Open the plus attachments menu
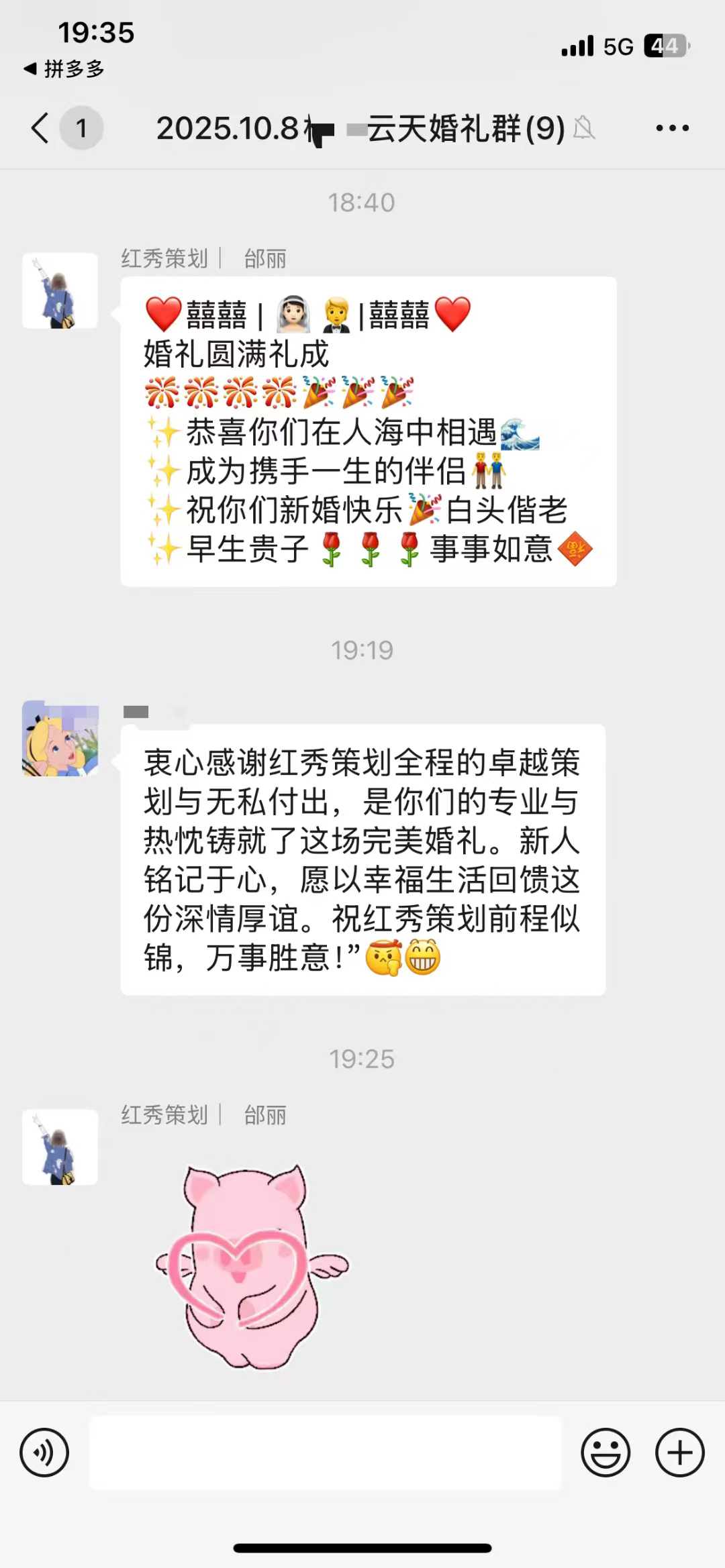The width and height of the screenshot is (725, 1568). (x=680, y=1453)
